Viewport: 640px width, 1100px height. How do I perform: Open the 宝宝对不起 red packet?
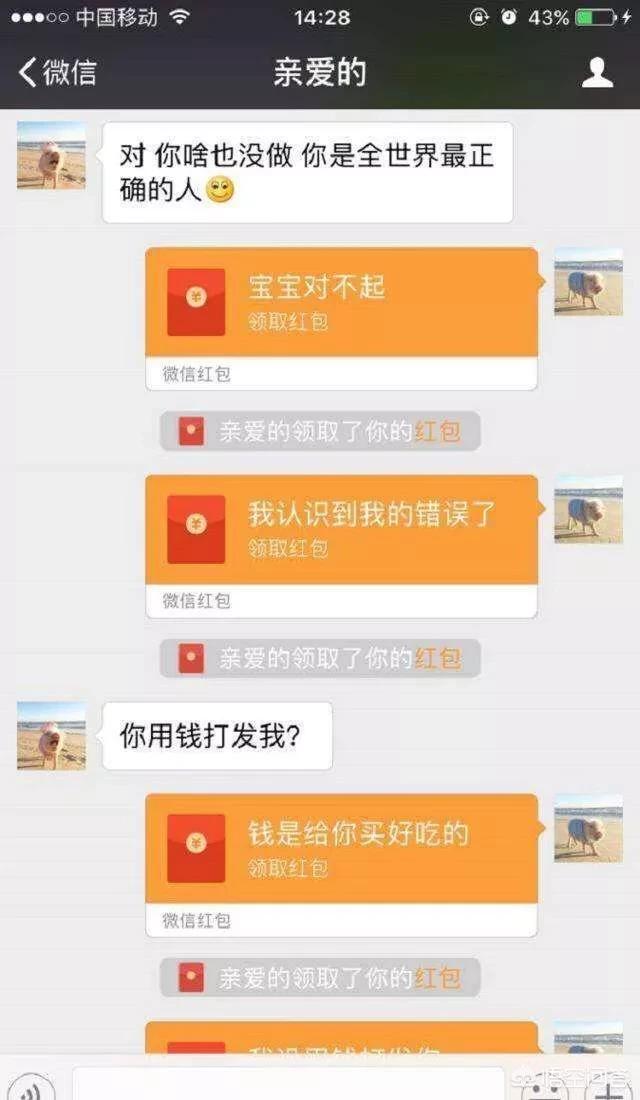(341, 302)
